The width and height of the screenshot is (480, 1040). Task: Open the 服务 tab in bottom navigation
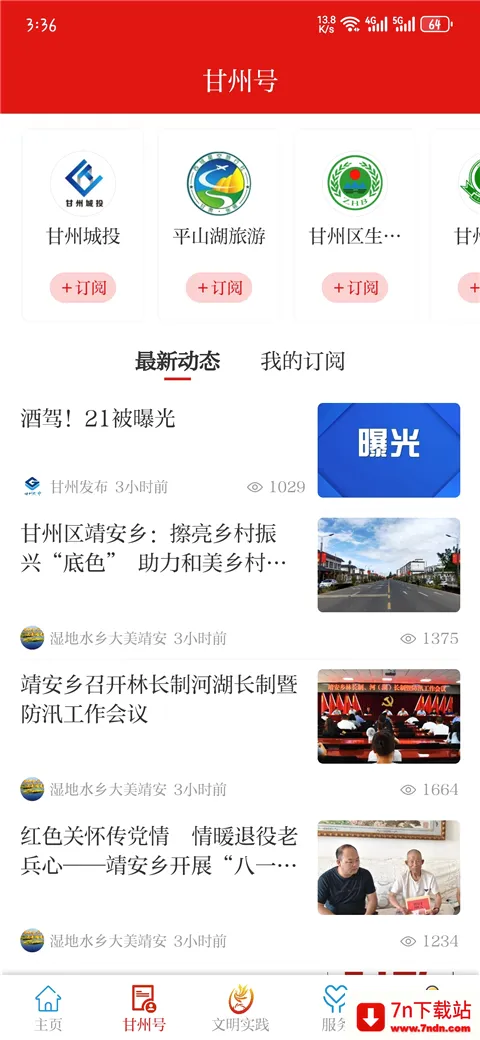point(335,1008)
